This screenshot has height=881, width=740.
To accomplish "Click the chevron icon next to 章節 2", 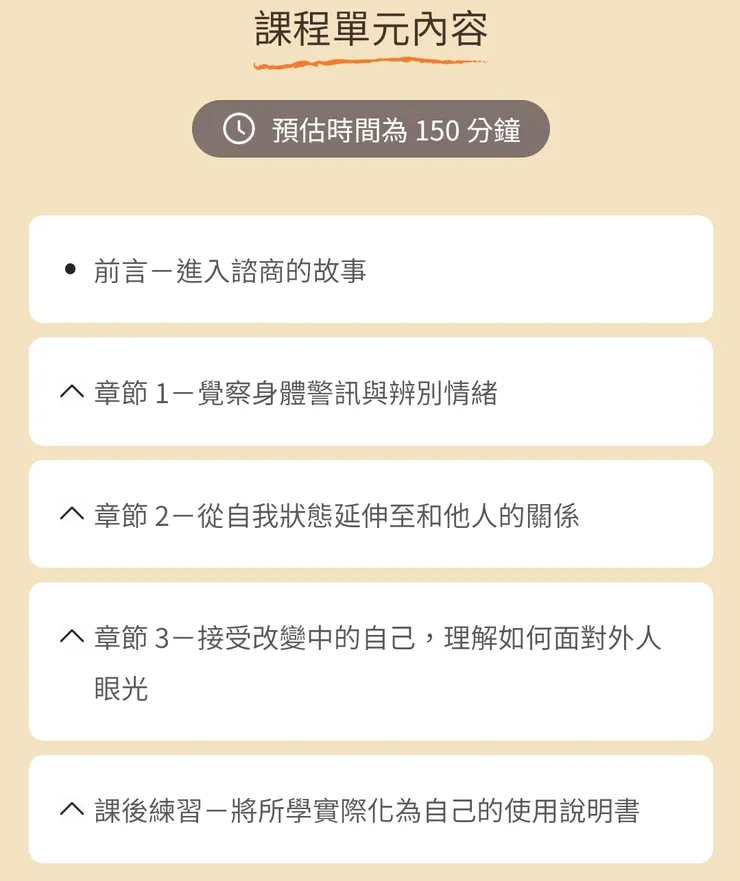I will click(x=69, y=514).
